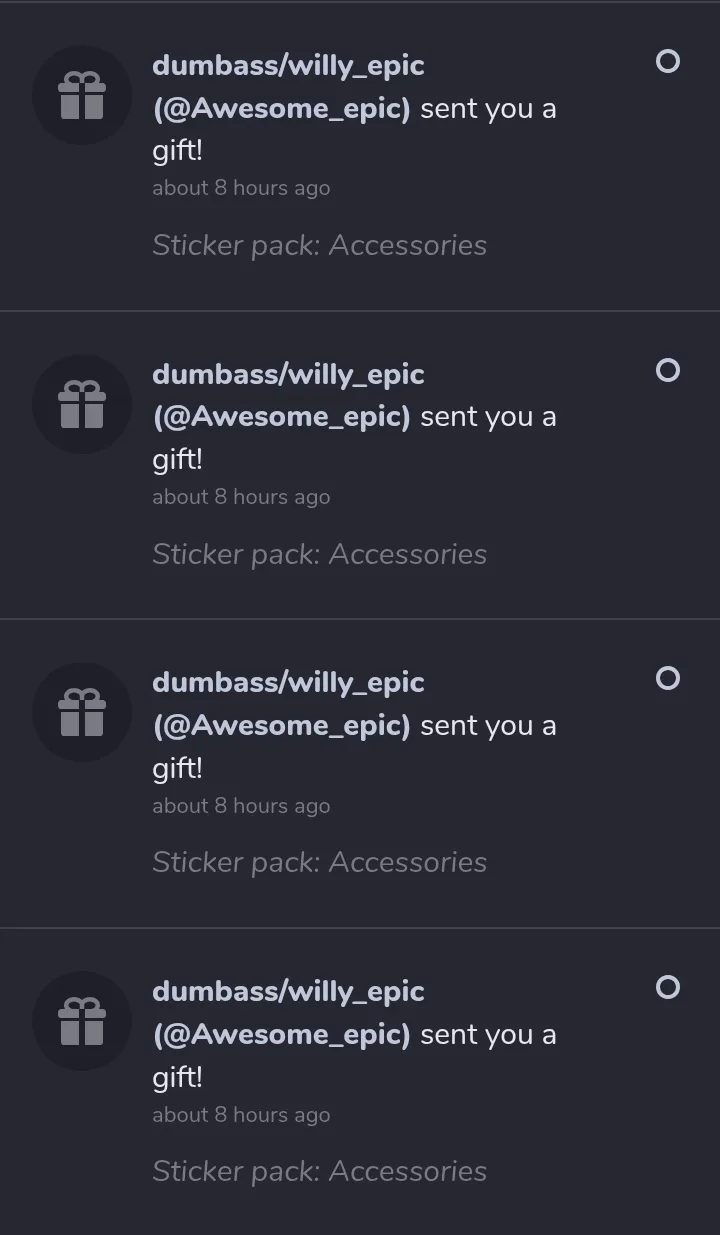Mark the topmost gift notification as read
This screenshot has height=1235, width=720.
click(667, 62)
